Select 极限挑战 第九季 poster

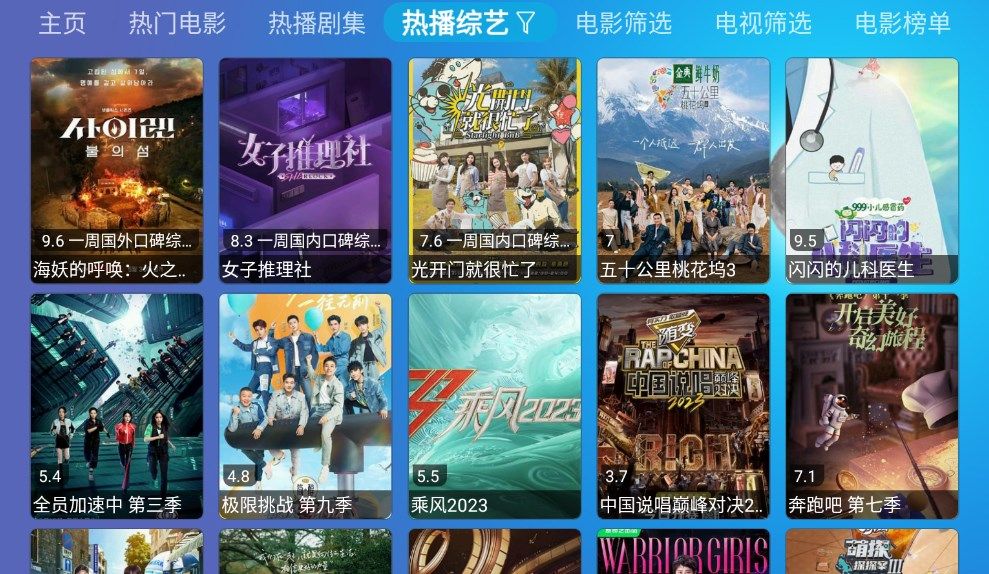tap(305, 405)
